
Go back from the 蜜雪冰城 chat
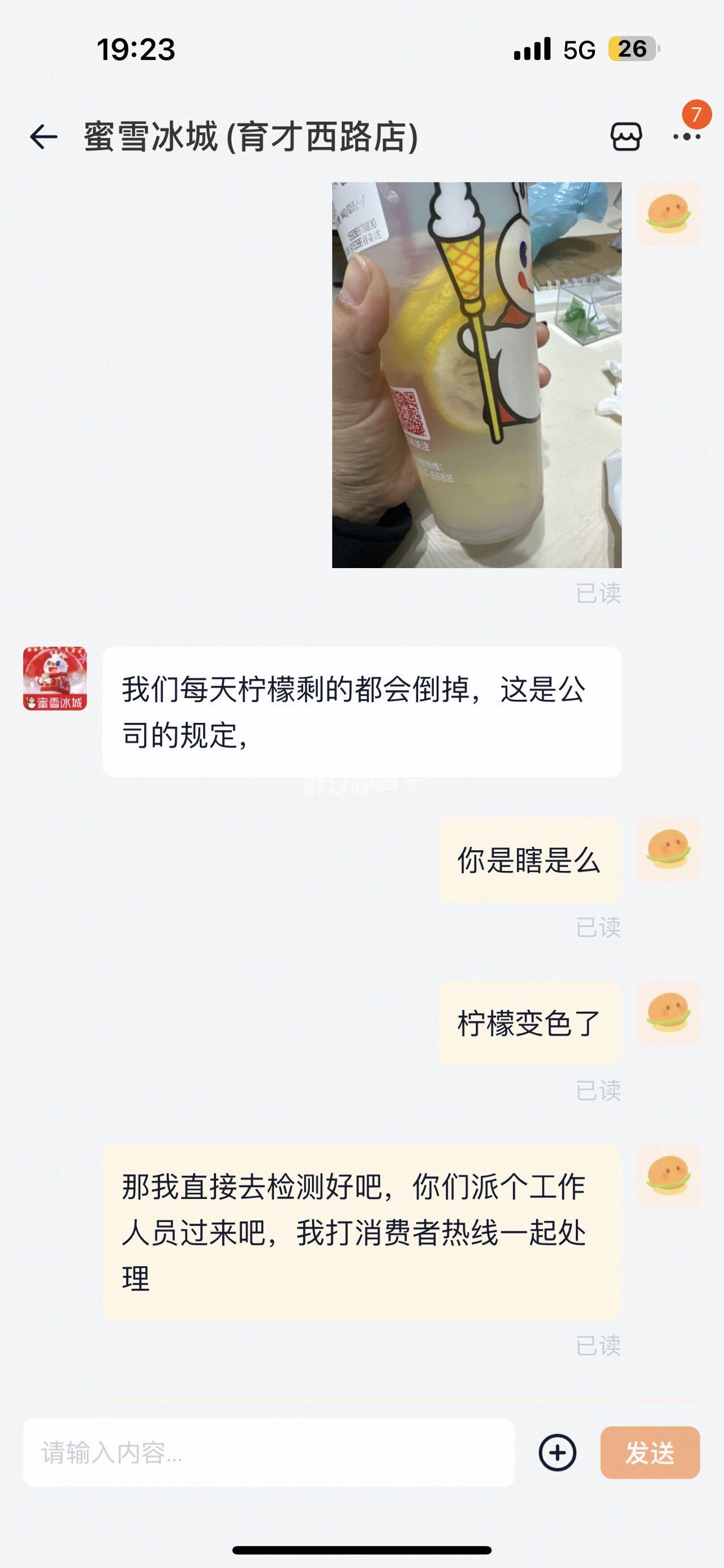(44, 136)
